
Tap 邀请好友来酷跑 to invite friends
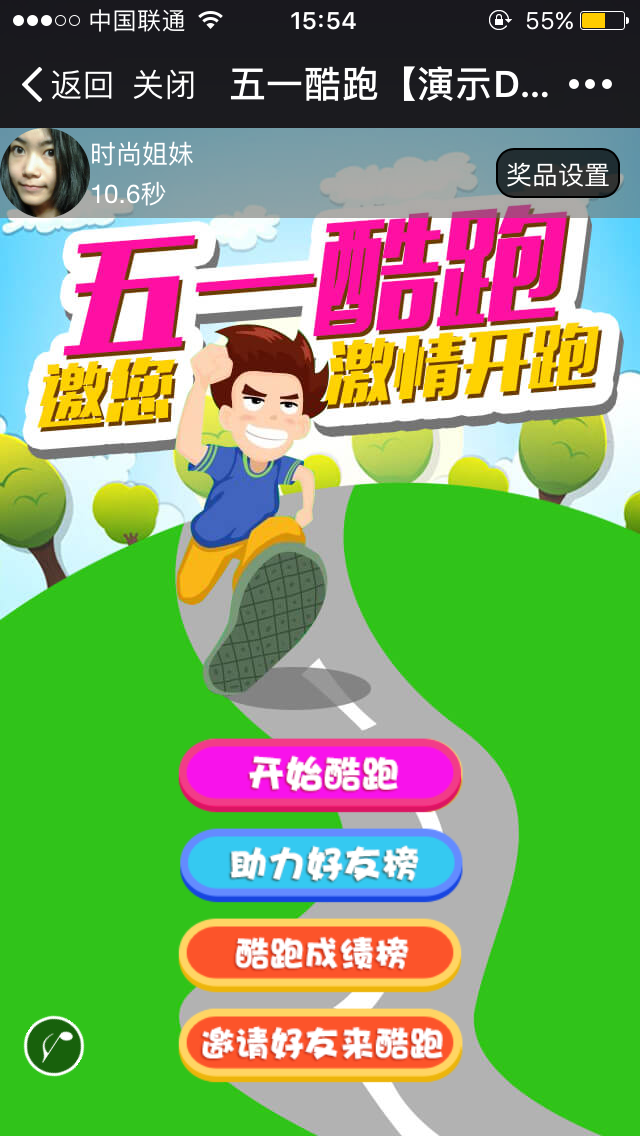321,1045
